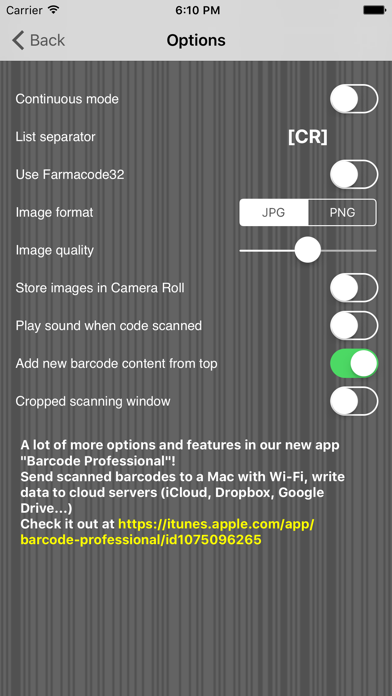The width and height of the screenshot is (392, 696).
Task: Enable Continuous mode switch
Action: point(354,99)
